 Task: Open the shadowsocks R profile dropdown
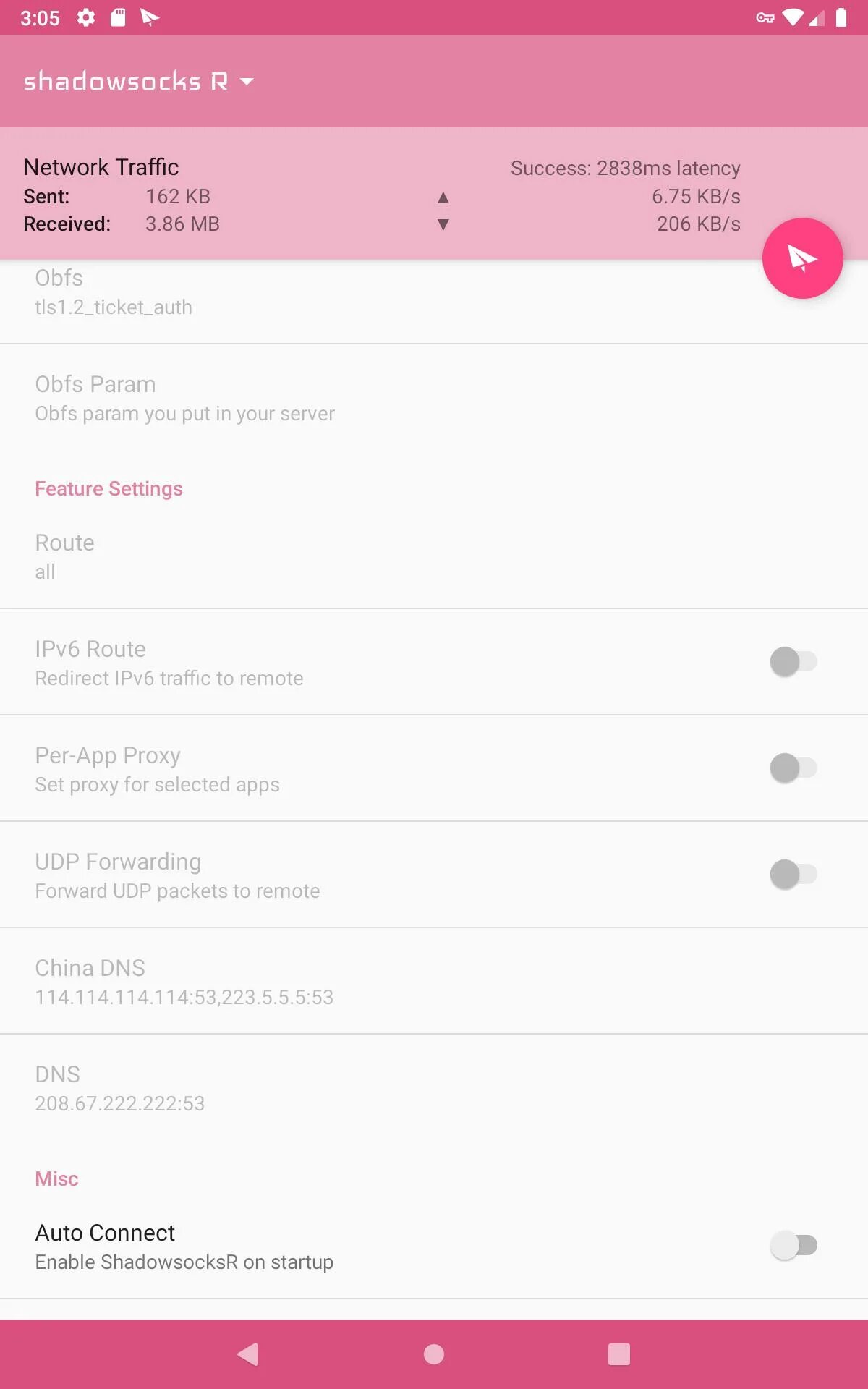click(x=139, y=81)
